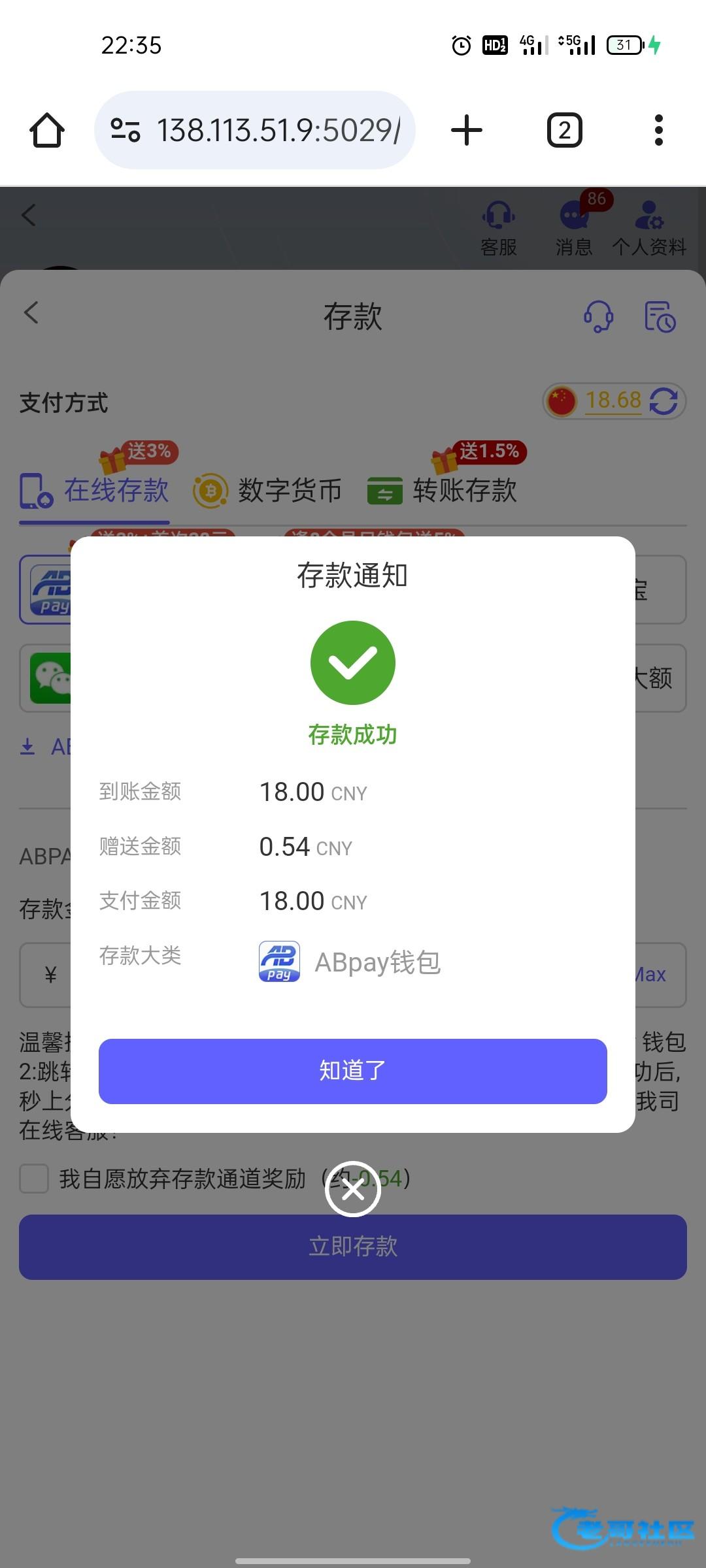The image size is (706, 1568).
Task: Open the browser home page
Action: point(47,130)
